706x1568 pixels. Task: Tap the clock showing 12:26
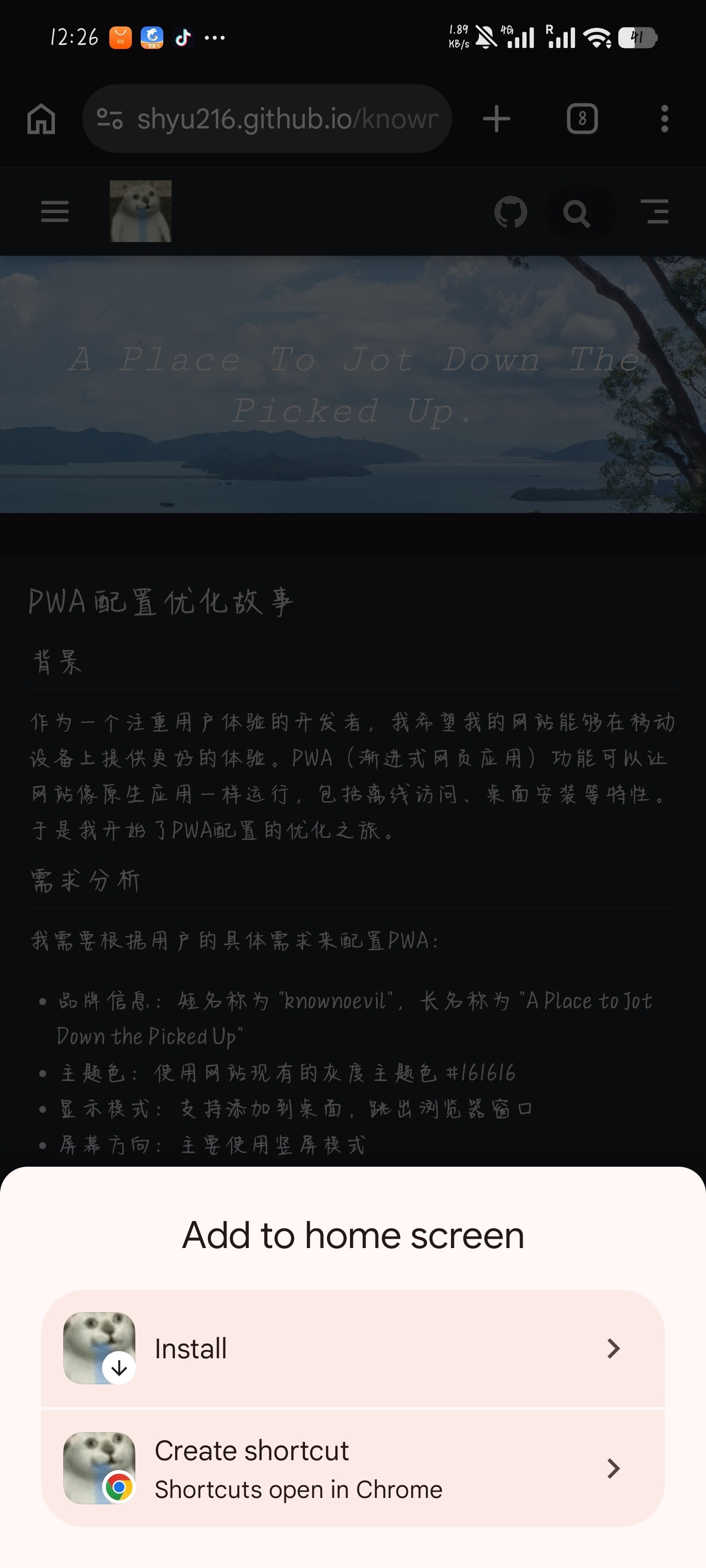click(x=75, y=38)
